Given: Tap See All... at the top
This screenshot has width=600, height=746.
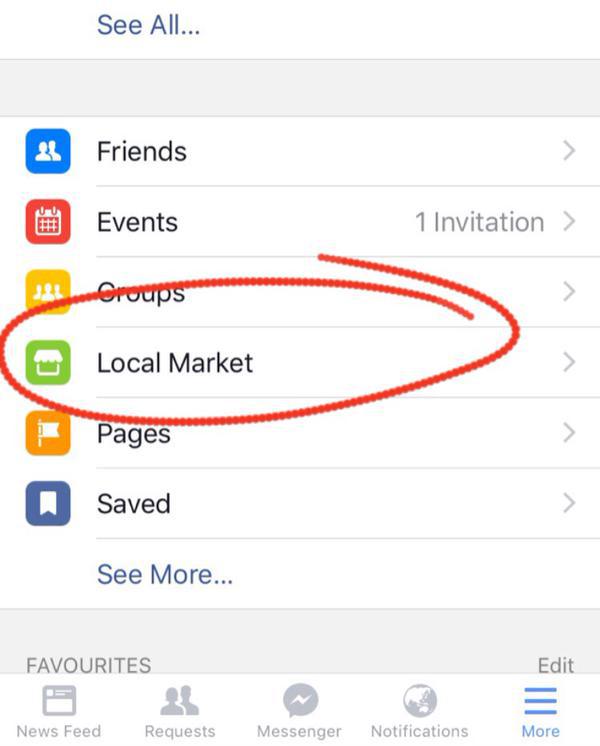Looking at the screenshot, I should [x=148, y=25].
